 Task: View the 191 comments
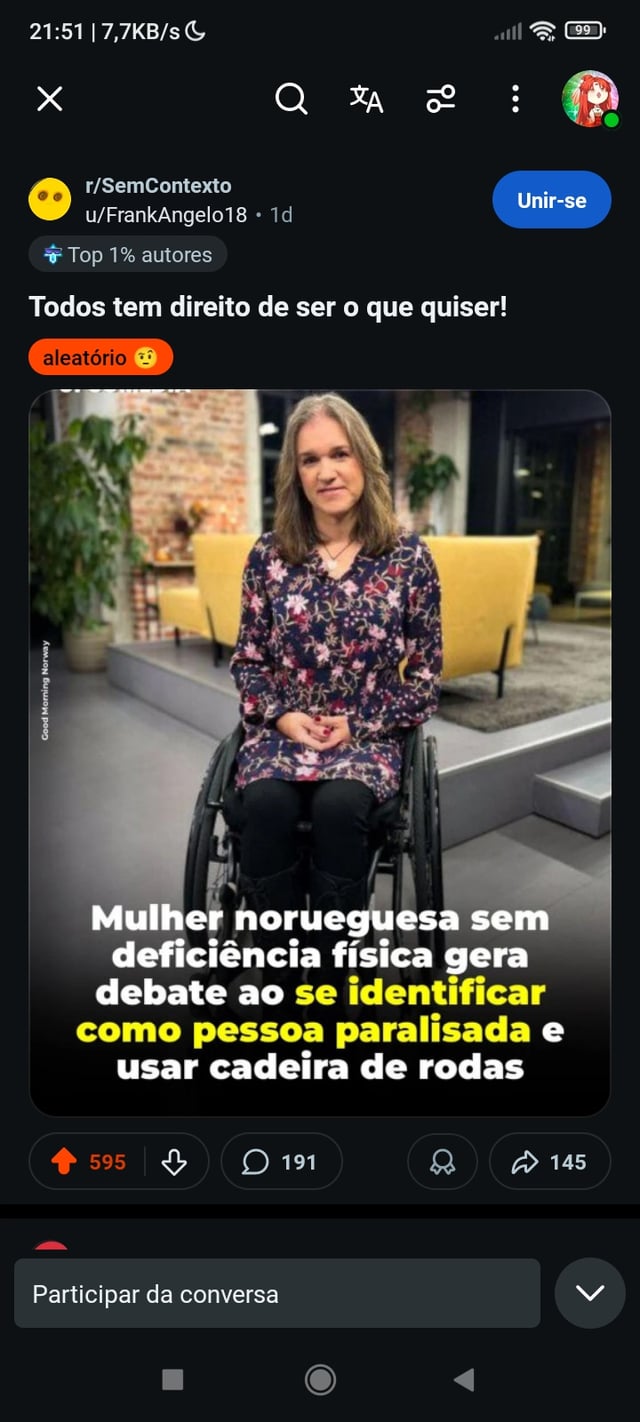281,1161
